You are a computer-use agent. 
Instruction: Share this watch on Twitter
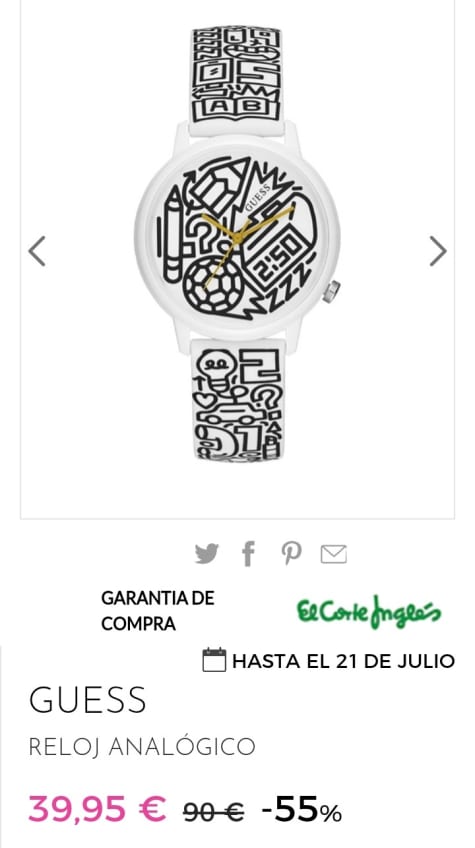pos(207,554)
